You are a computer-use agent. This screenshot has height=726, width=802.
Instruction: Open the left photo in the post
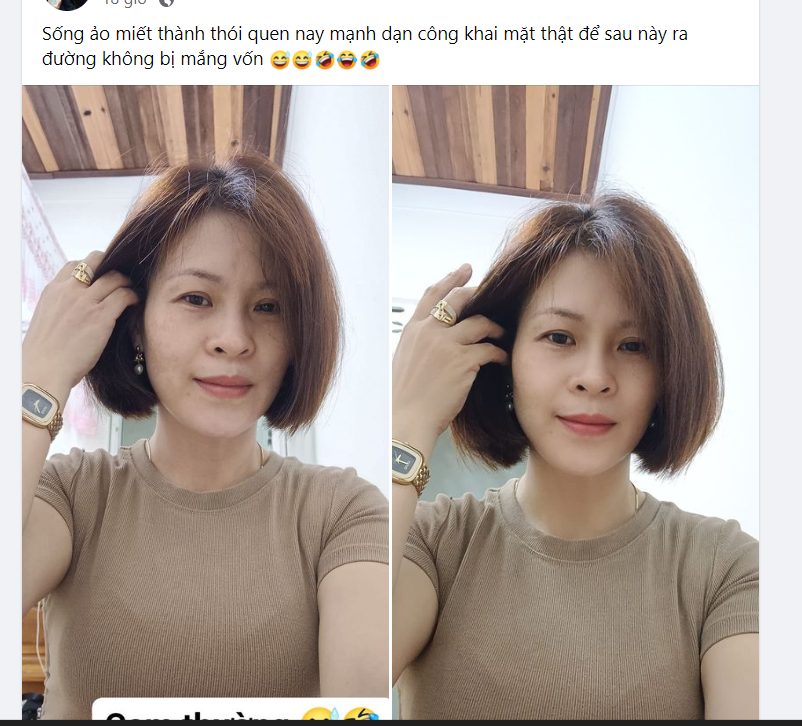(x=205, y=400)
